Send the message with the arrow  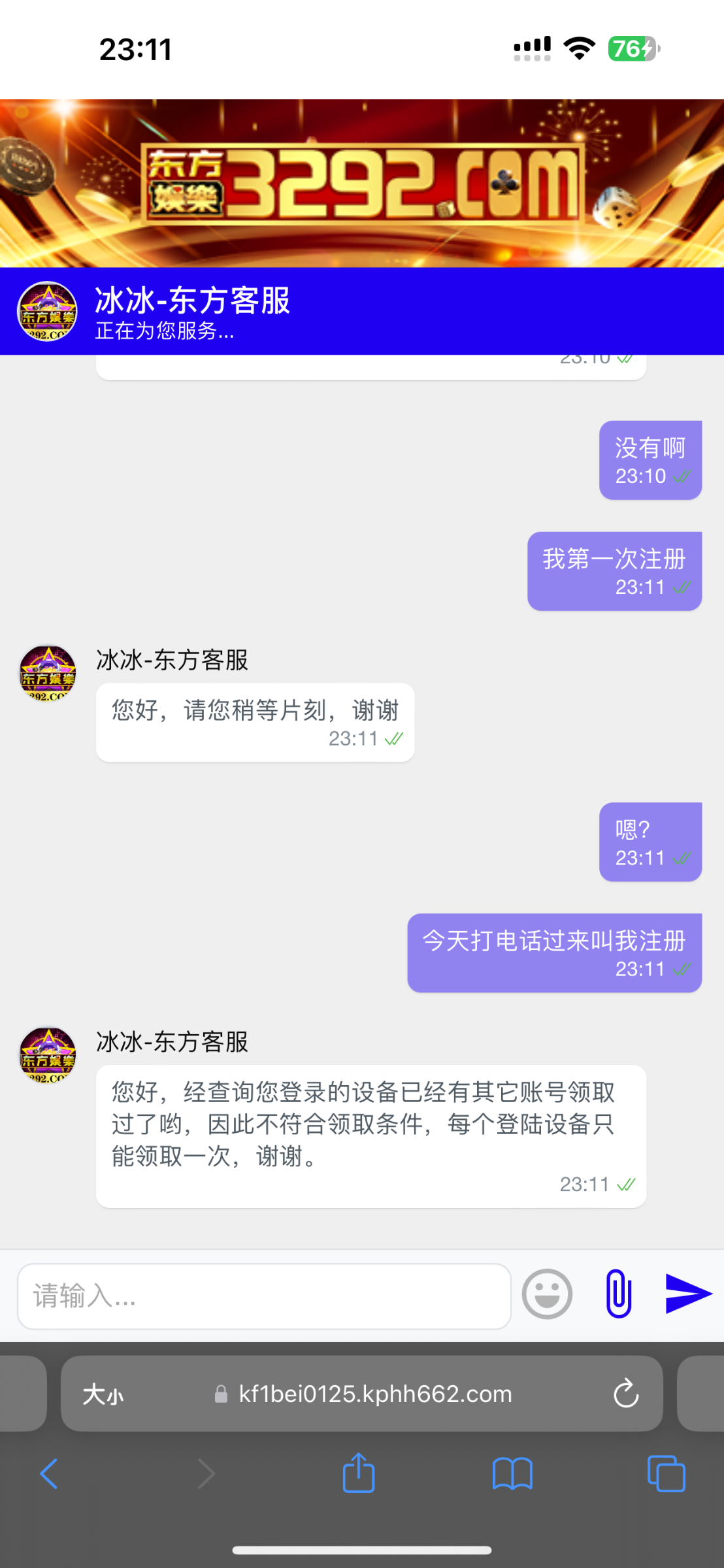tap(687, 1293)
